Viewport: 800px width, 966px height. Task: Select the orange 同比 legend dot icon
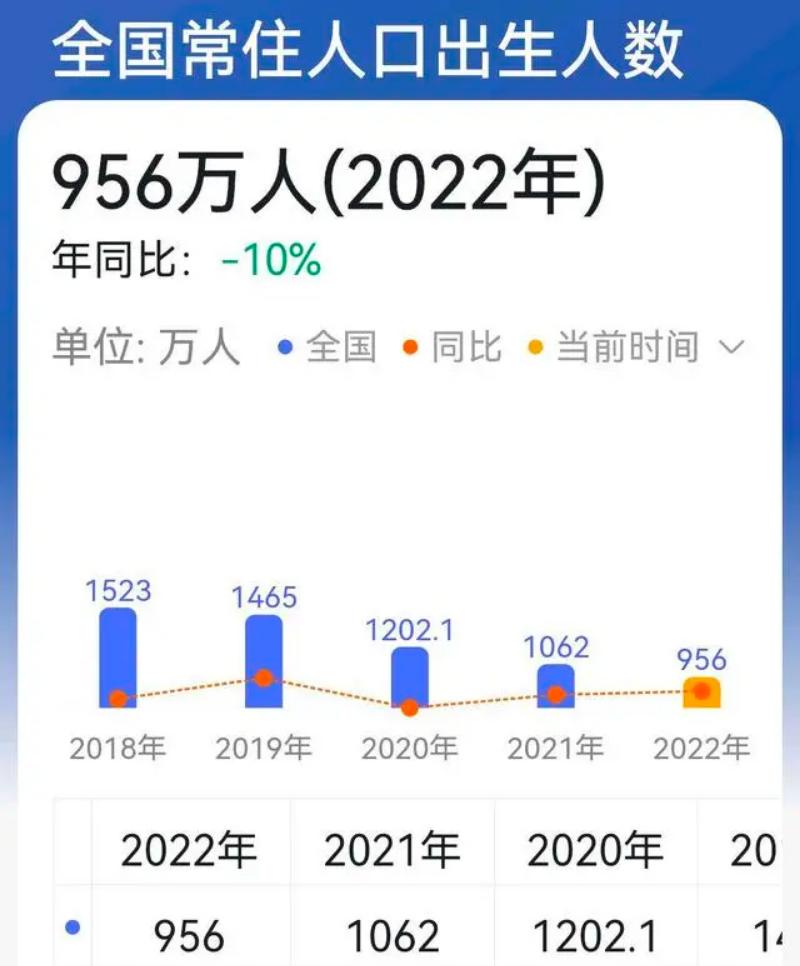tap(408, 347)
